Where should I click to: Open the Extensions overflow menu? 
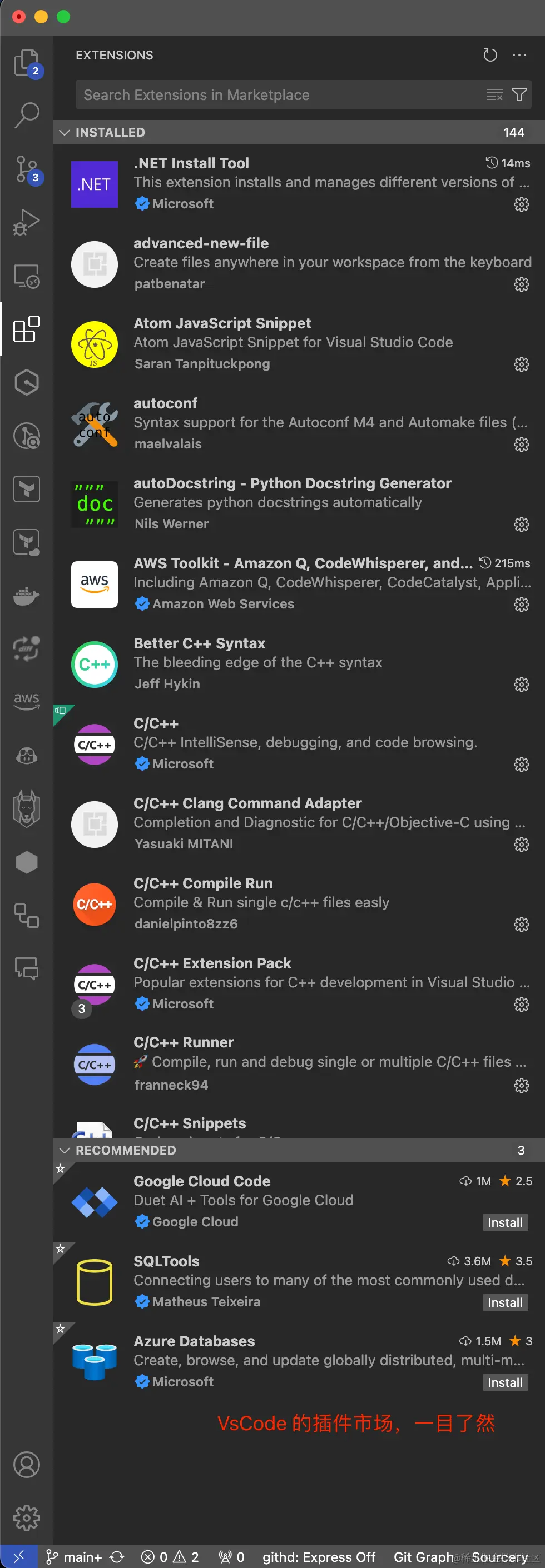[519, 56]
